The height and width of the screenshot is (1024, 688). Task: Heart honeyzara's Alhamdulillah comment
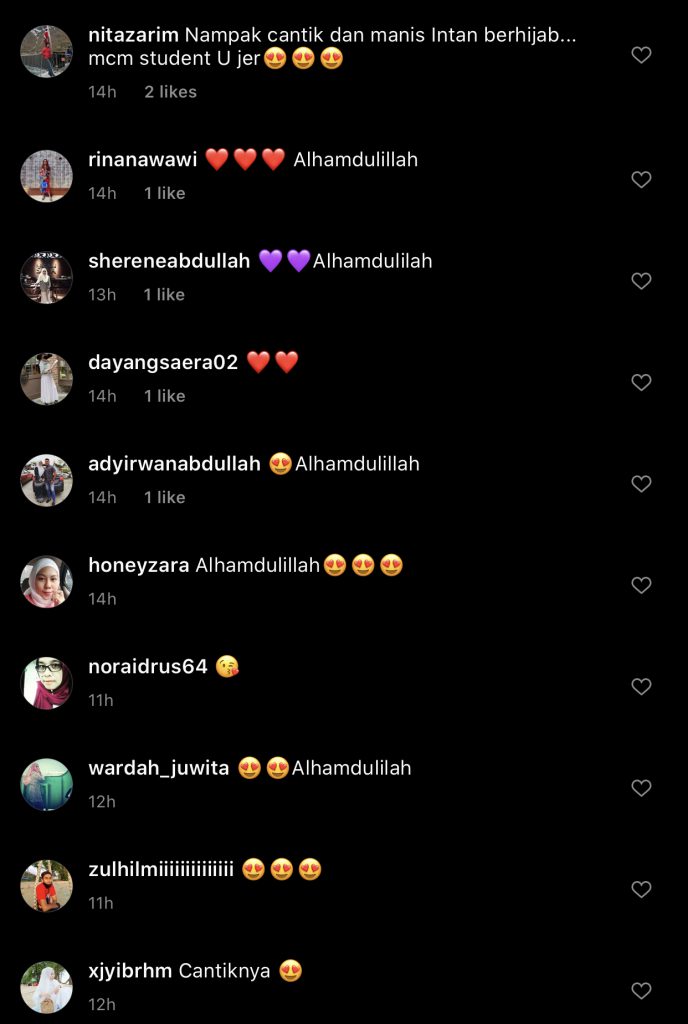(641, 585)
